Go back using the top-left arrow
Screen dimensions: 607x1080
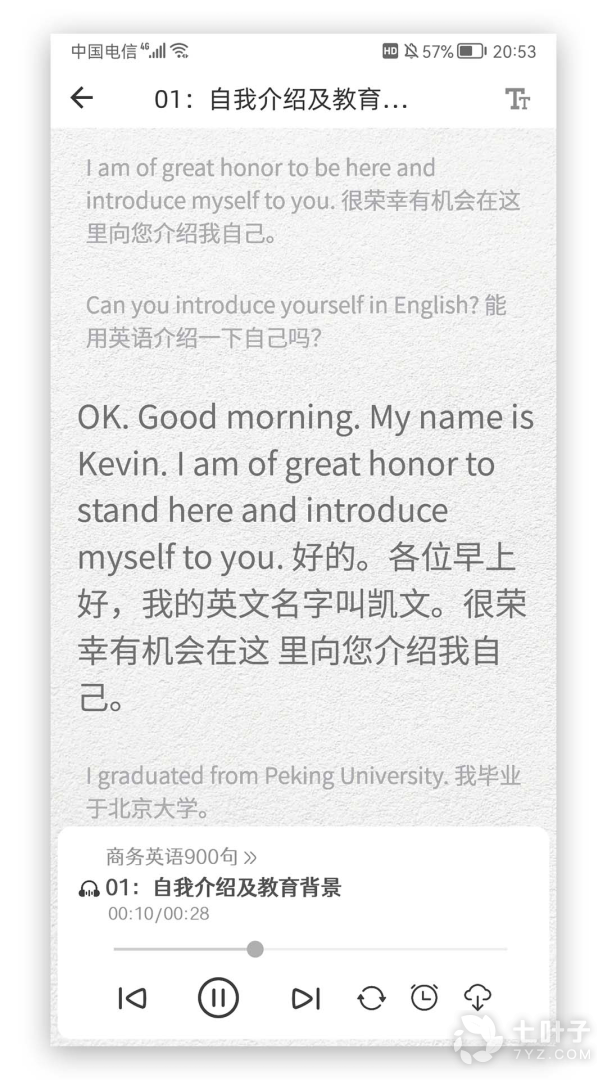pyautogui.click(x=82, y=98)
